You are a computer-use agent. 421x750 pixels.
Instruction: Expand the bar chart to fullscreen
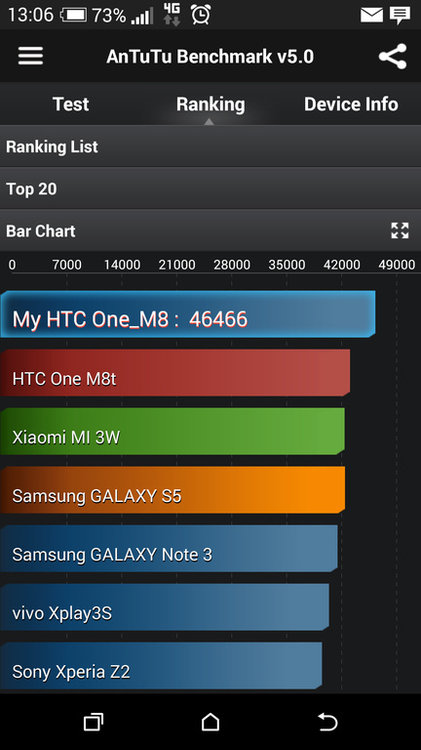click(x=400, y=231)
